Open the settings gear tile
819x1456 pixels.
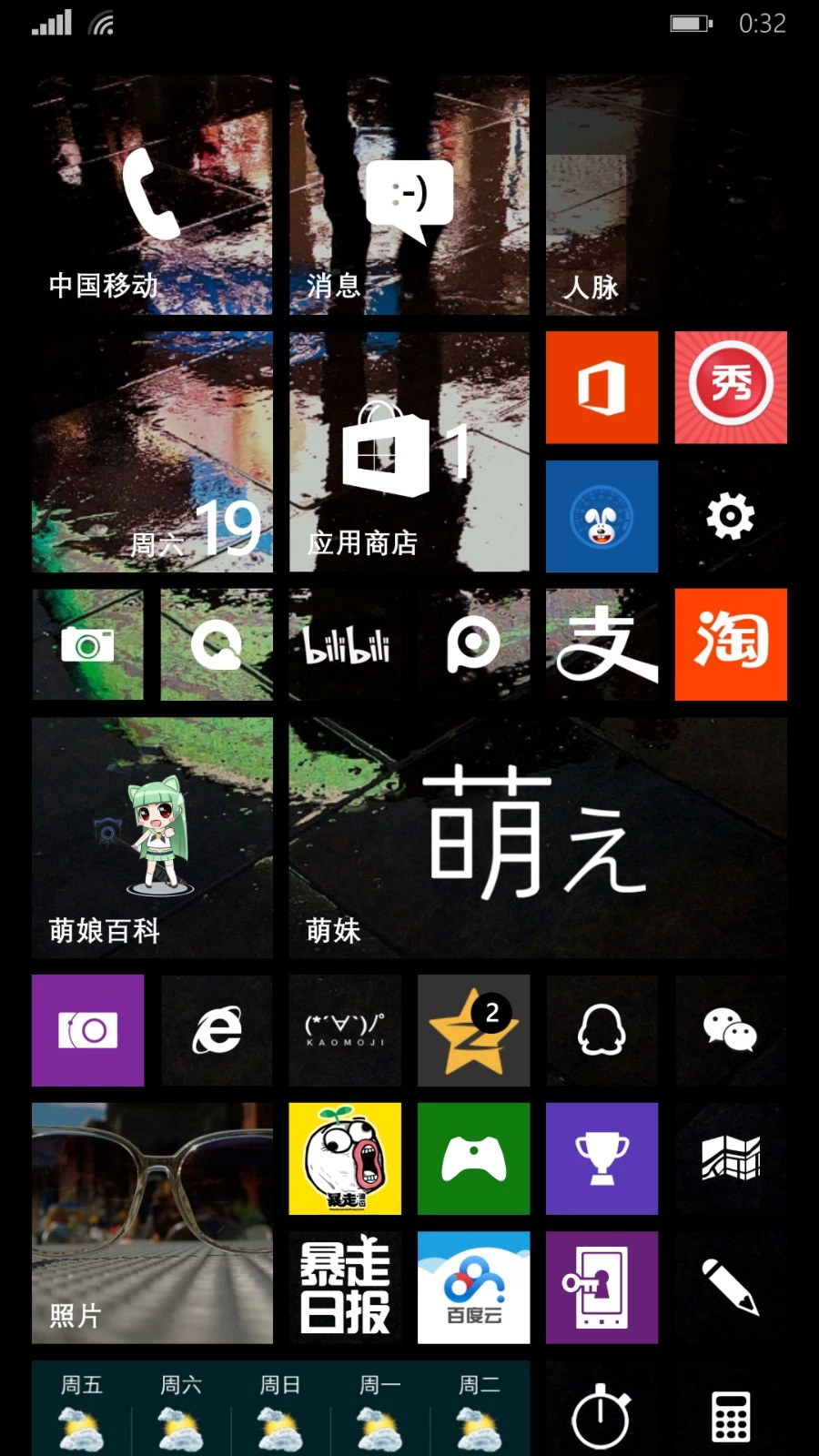731,517
